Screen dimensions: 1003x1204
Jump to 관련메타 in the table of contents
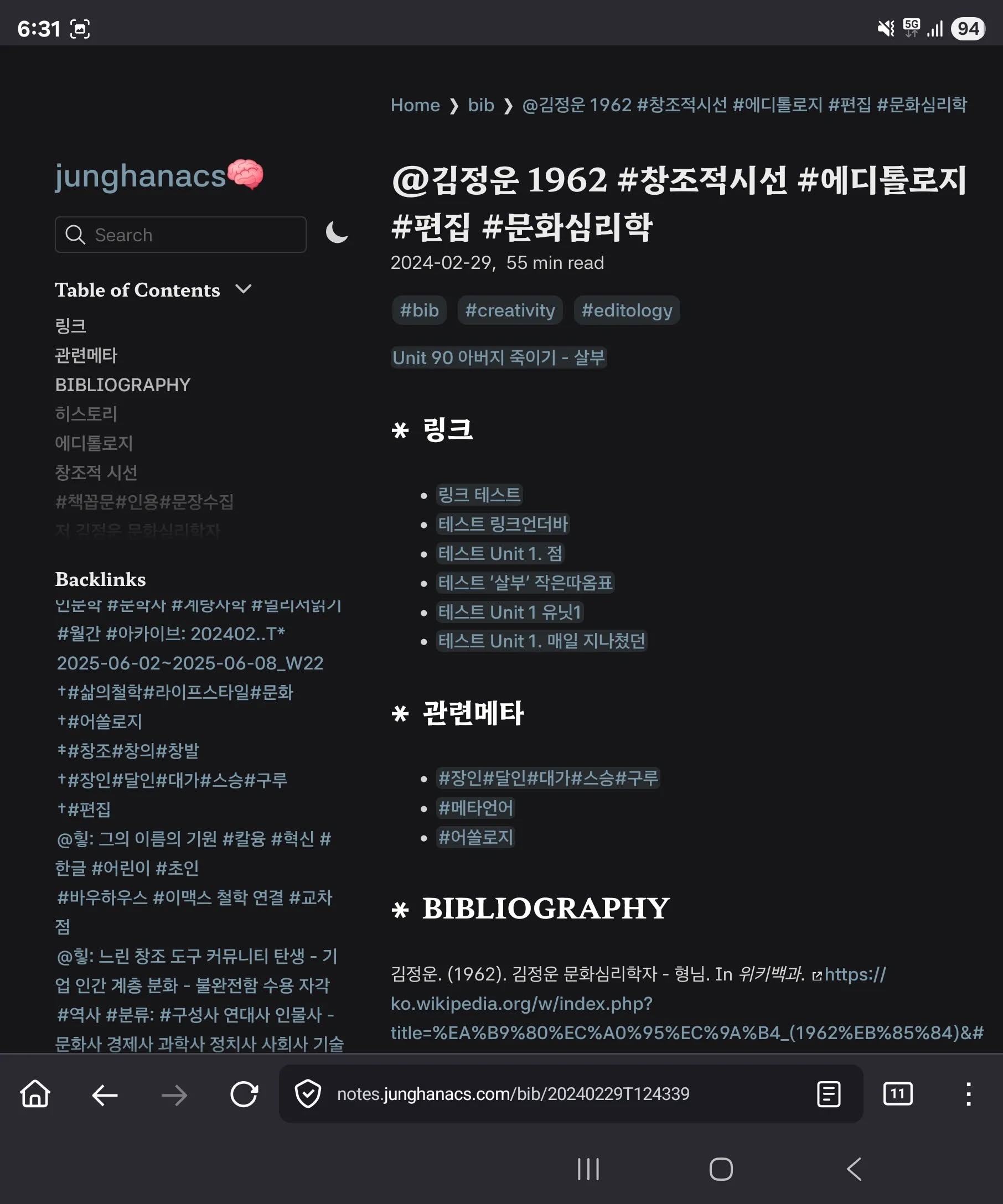tap(86, 355)
